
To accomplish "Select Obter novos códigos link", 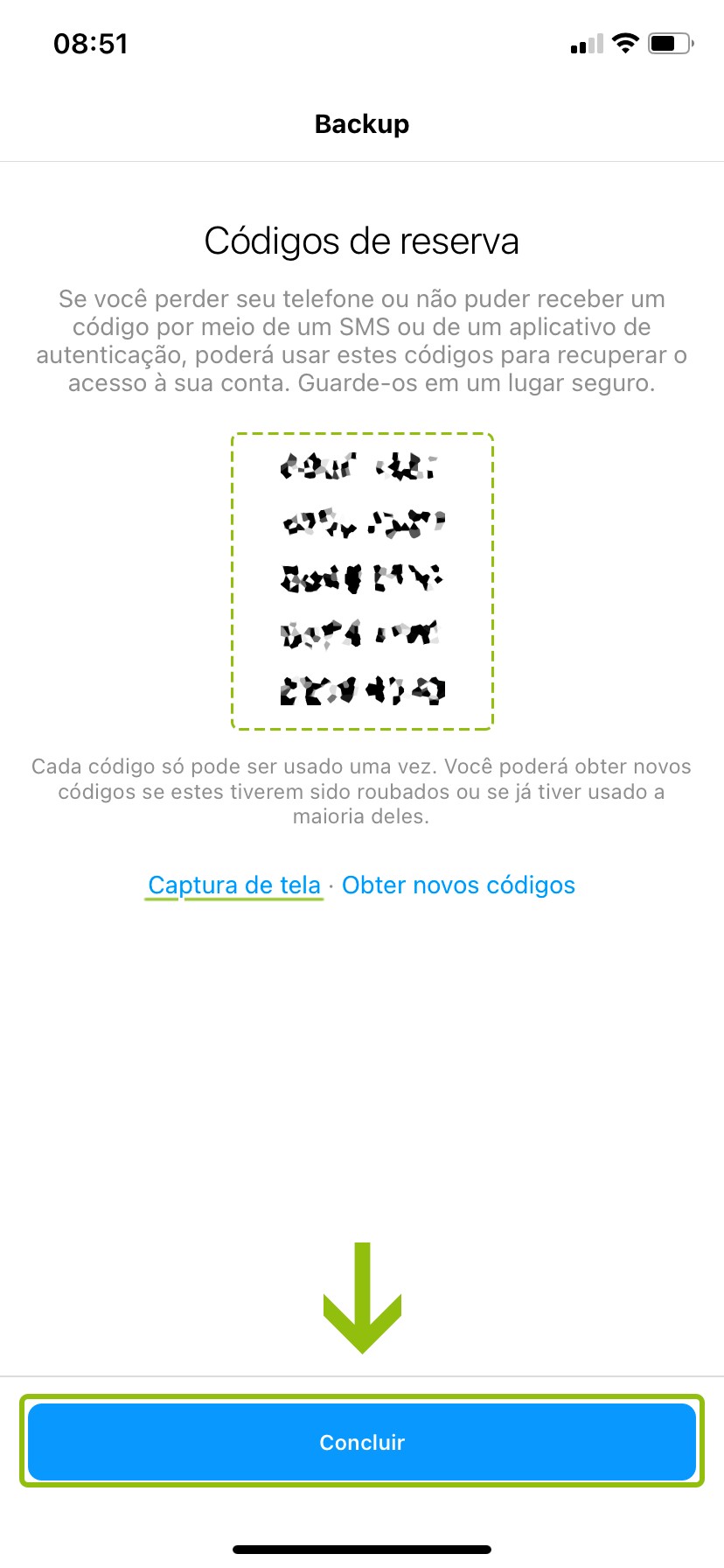I will [x=458, y=885].
